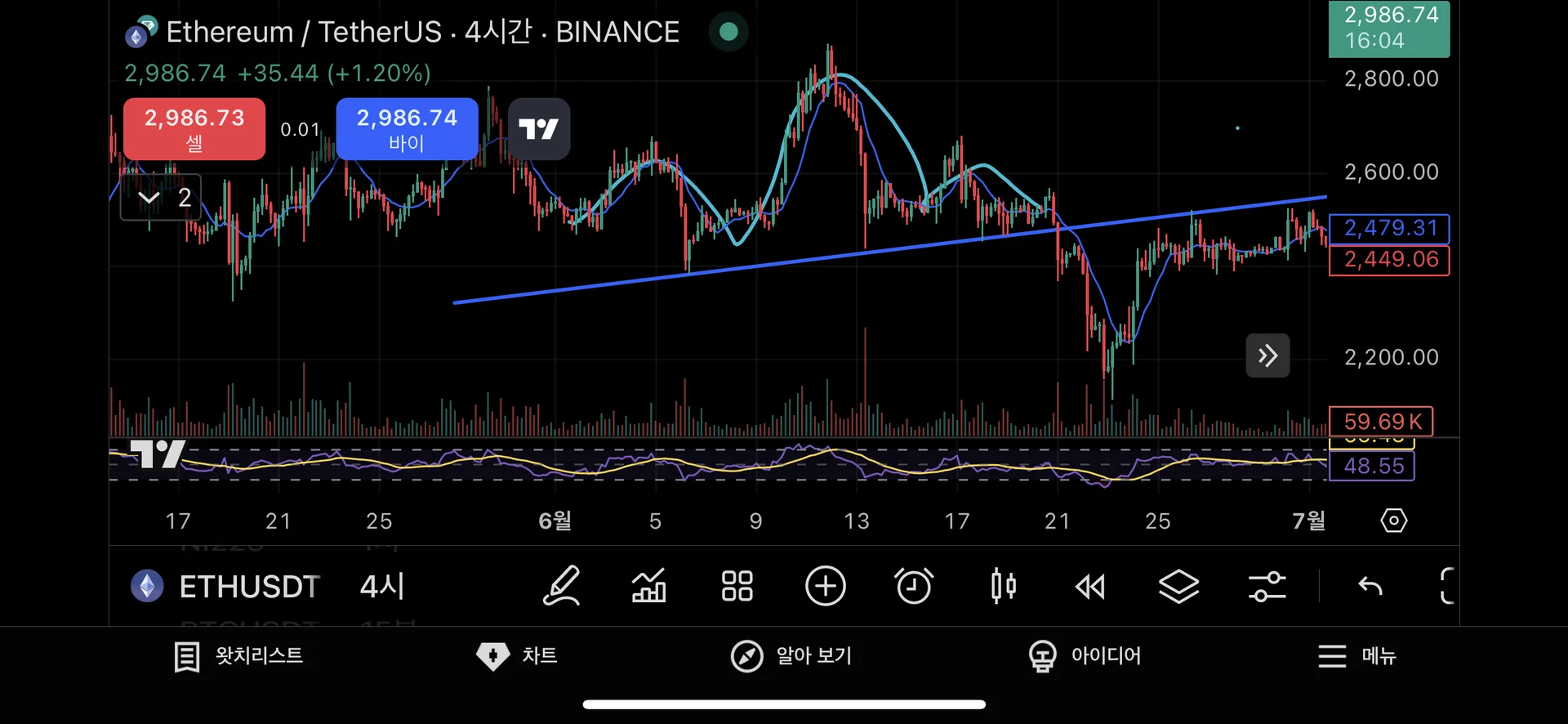Screen dimensions: 1568x724
Task: Start bar replay with rewind icon
Action: pyautogui.click(x=1090, y=587)
